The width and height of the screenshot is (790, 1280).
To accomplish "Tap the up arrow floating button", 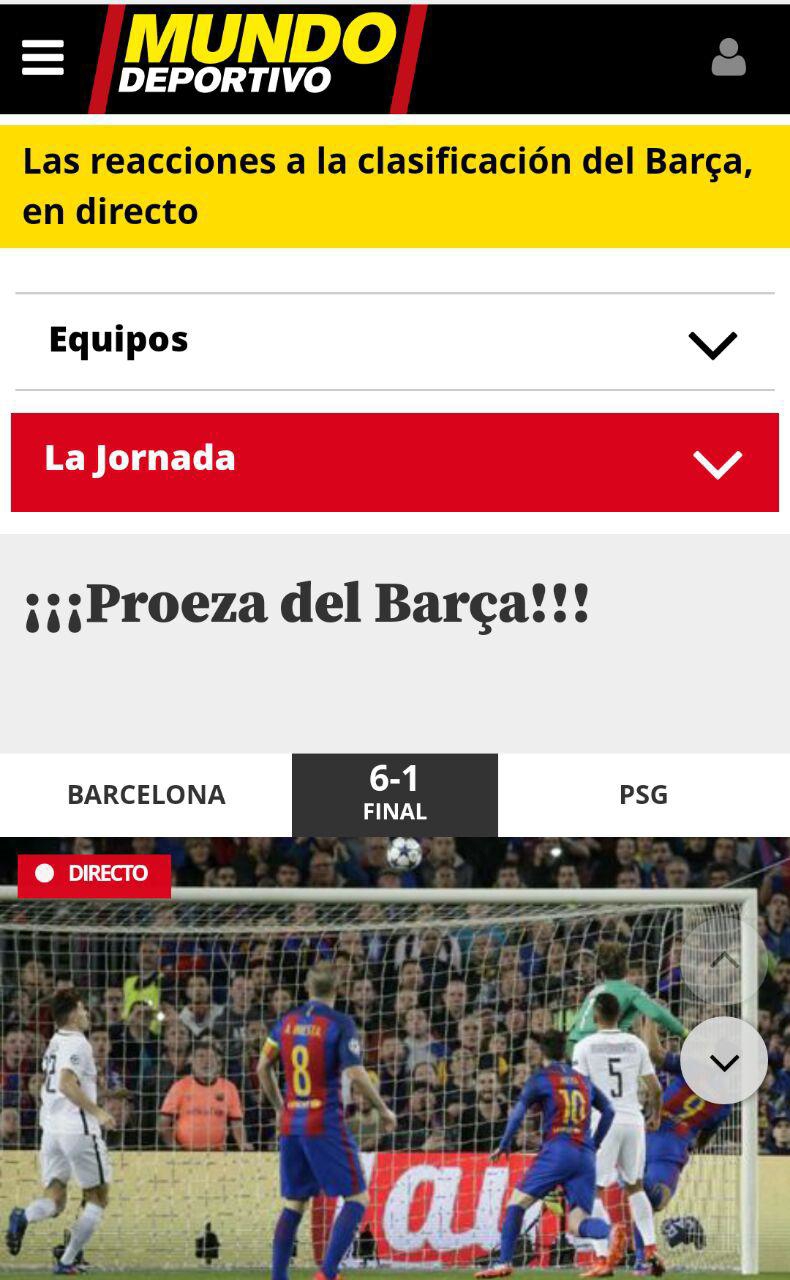I will pos(724,962).
